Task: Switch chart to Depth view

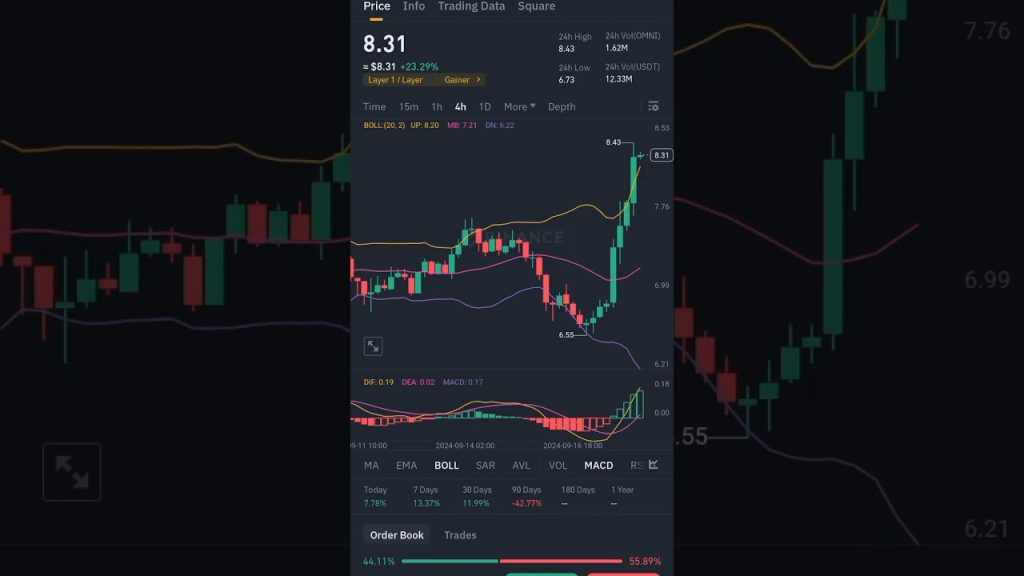Action: coord(561,106)
